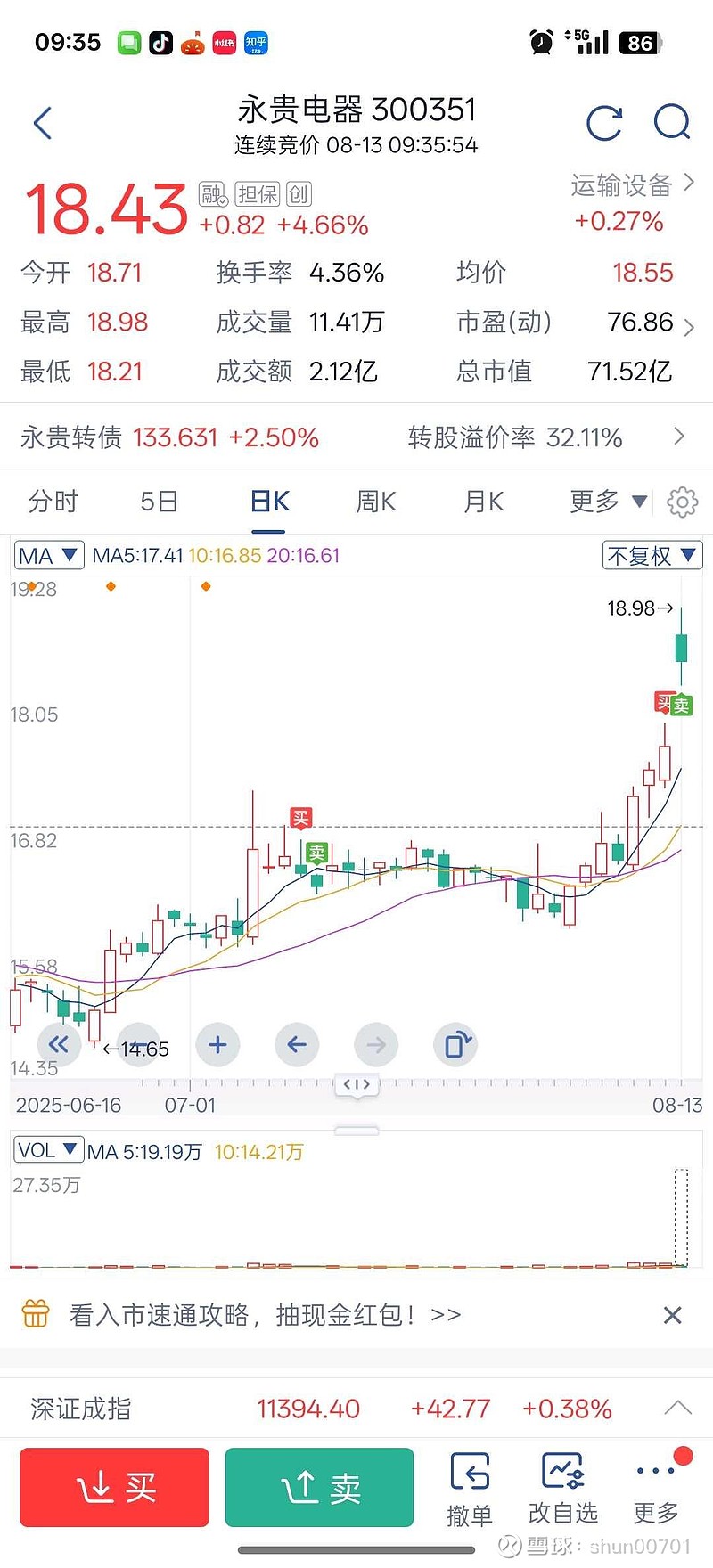Tap the back arrow to exit stock page
The image size is (713, 1568).
pyautogui.click(x=41, y=122)
